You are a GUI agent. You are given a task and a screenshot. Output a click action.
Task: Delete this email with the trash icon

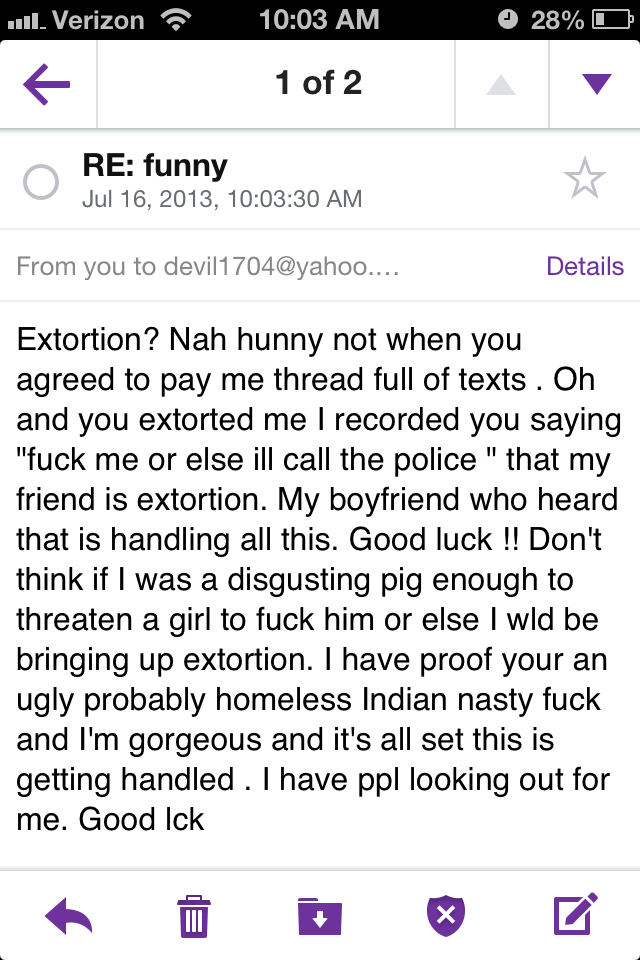click(x=193, y=915)
